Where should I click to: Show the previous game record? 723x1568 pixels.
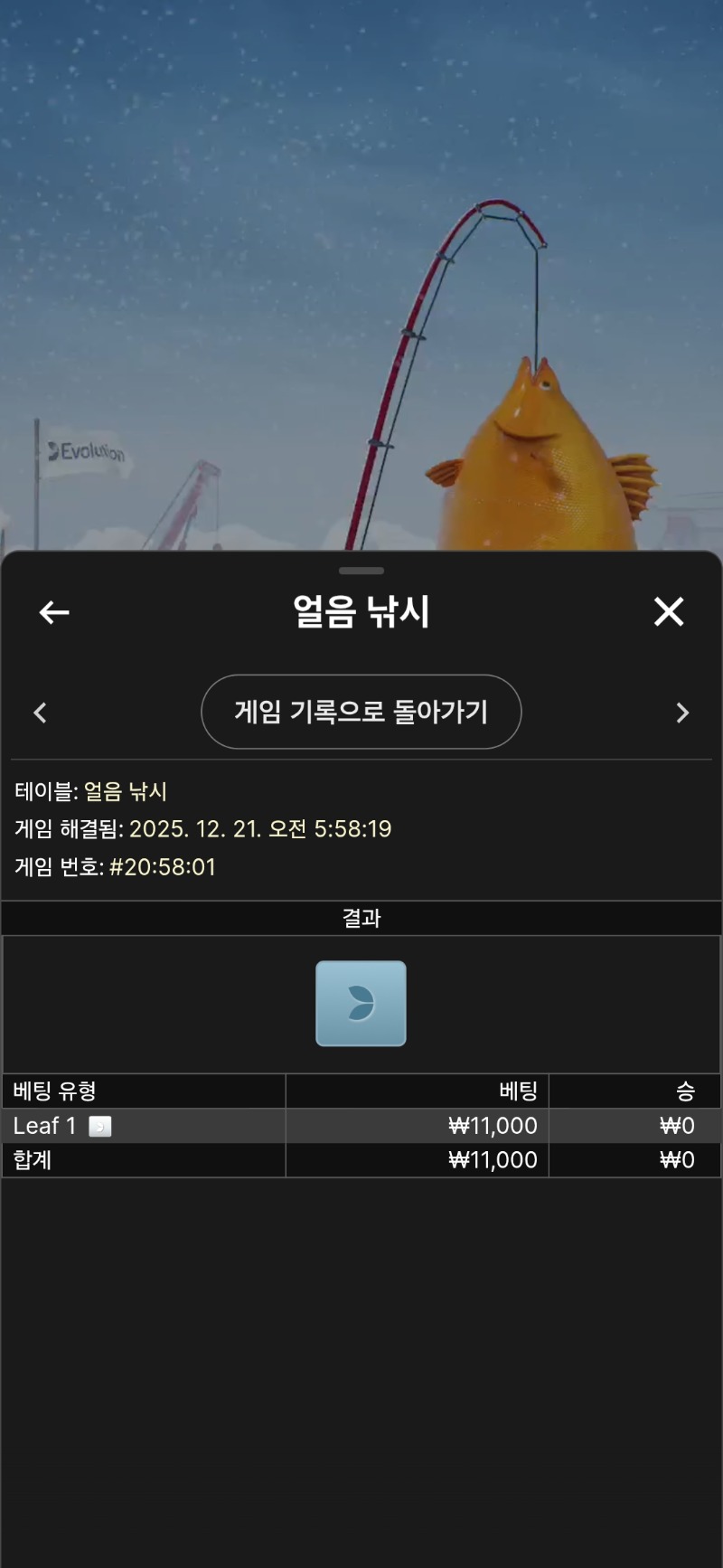click(40, 713)
